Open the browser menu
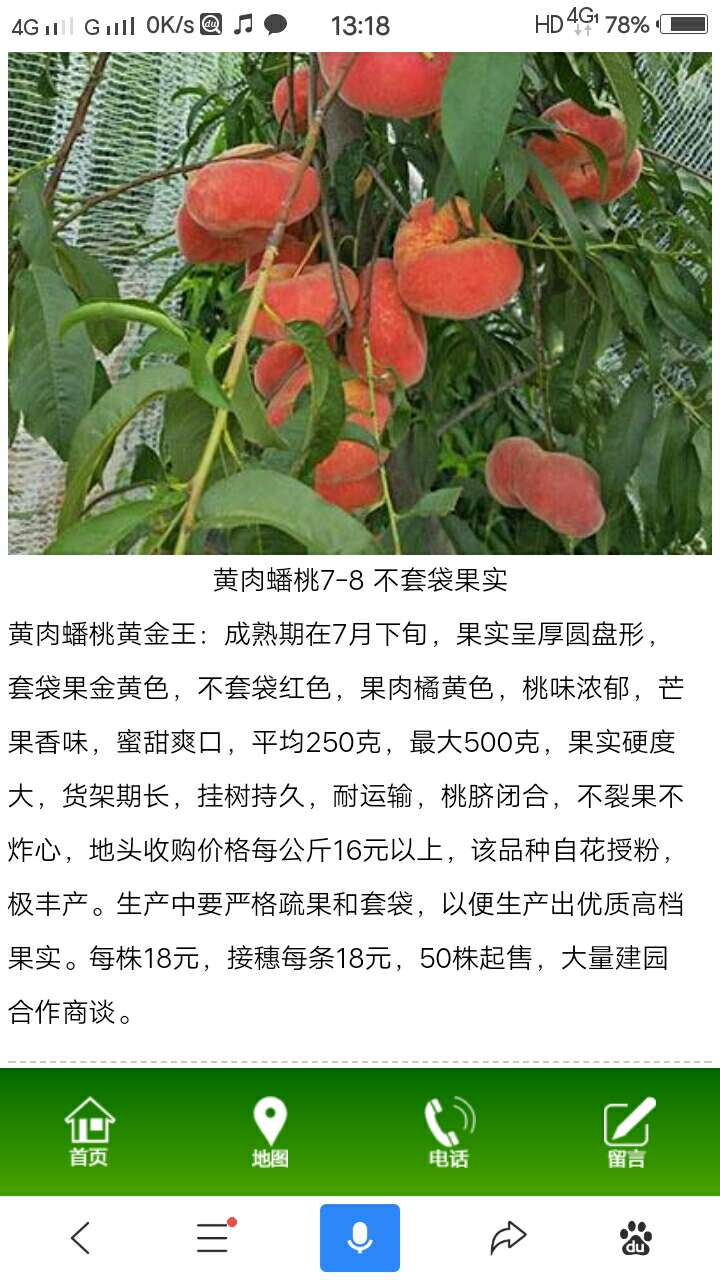 213,1238
